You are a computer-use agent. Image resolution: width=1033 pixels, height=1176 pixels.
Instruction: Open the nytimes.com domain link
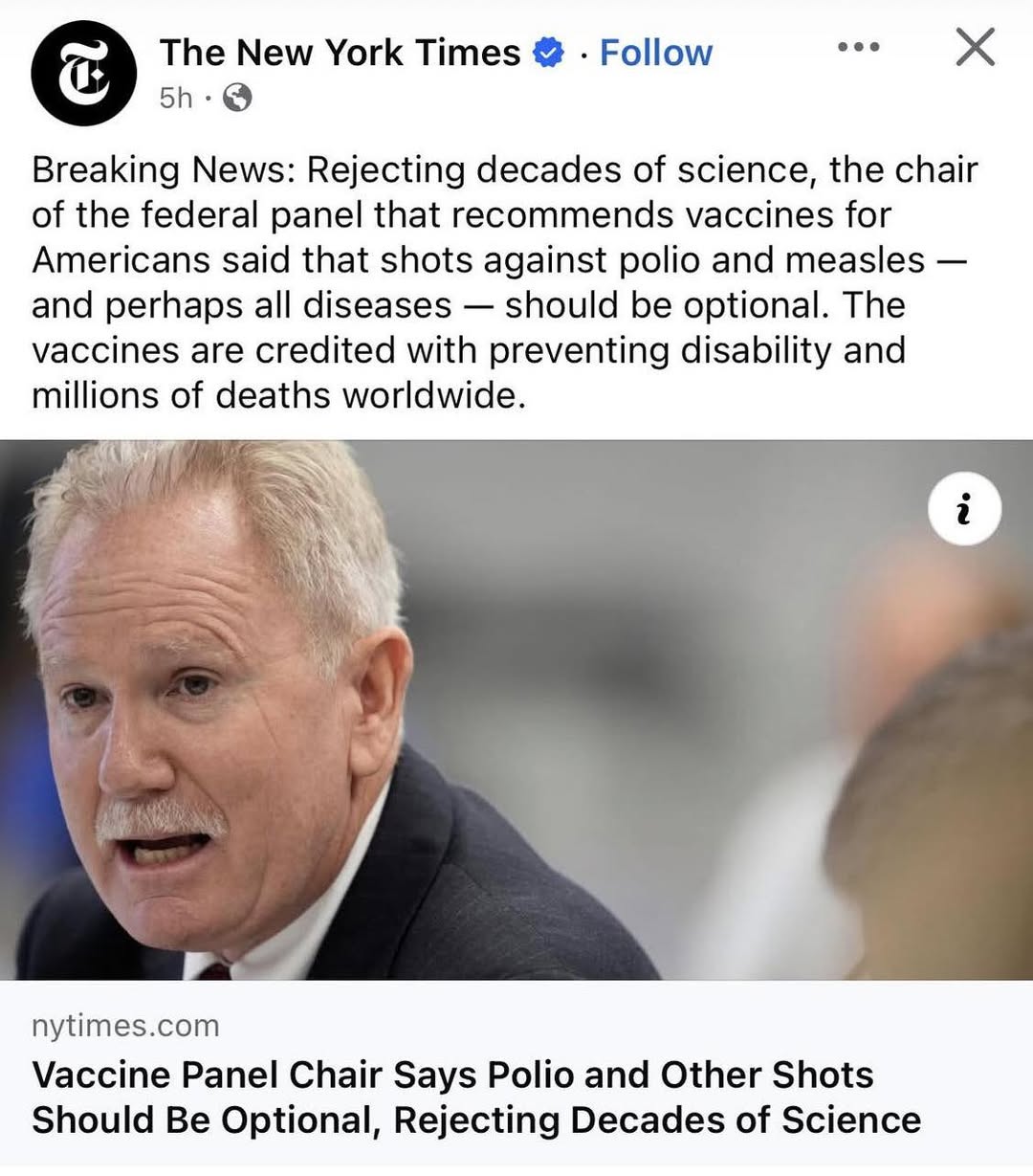125,1026
